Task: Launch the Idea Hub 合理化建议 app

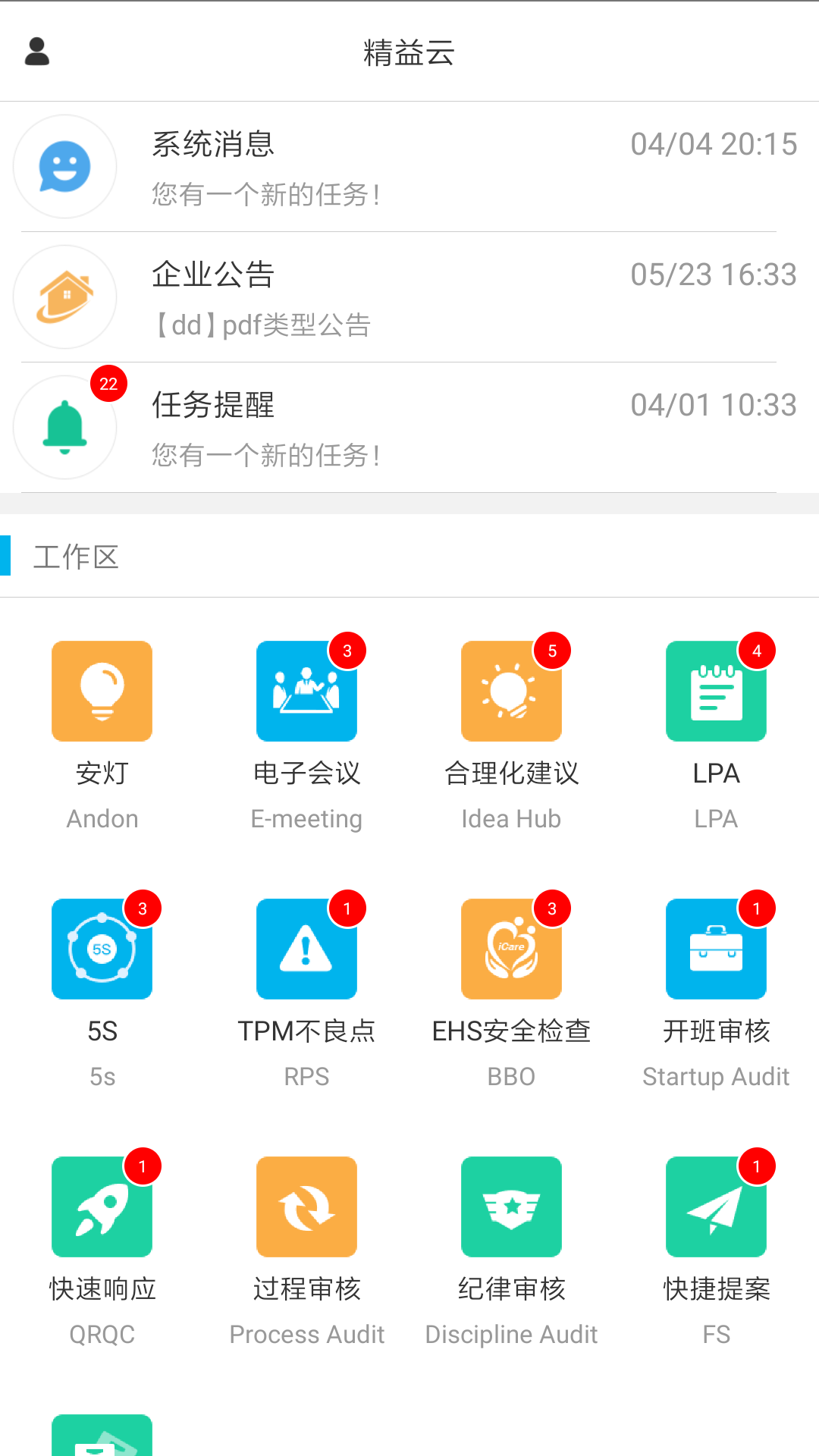Action: pyautogui.click(x=512, y=691)
